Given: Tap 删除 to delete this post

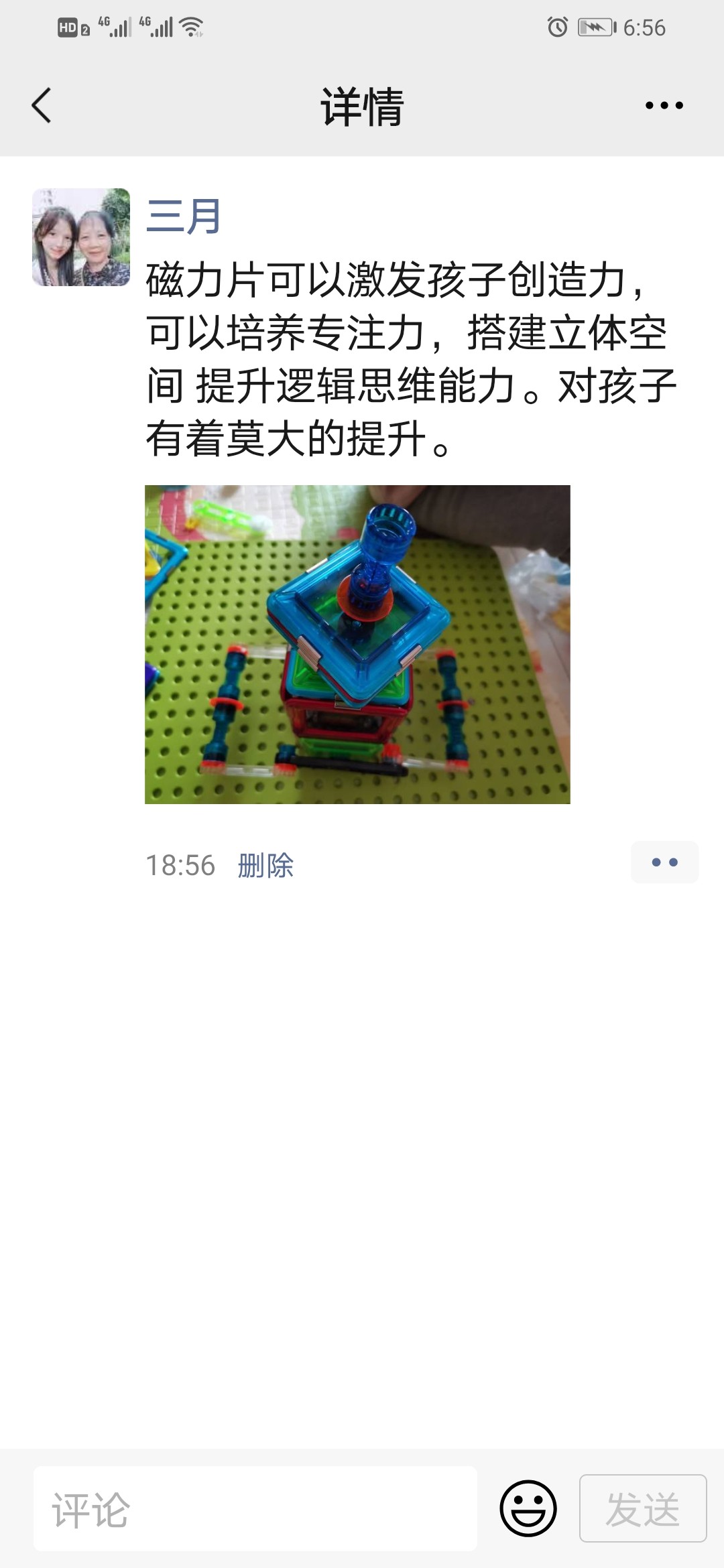Looking at the screenshot, I should [x=265, y=865].
